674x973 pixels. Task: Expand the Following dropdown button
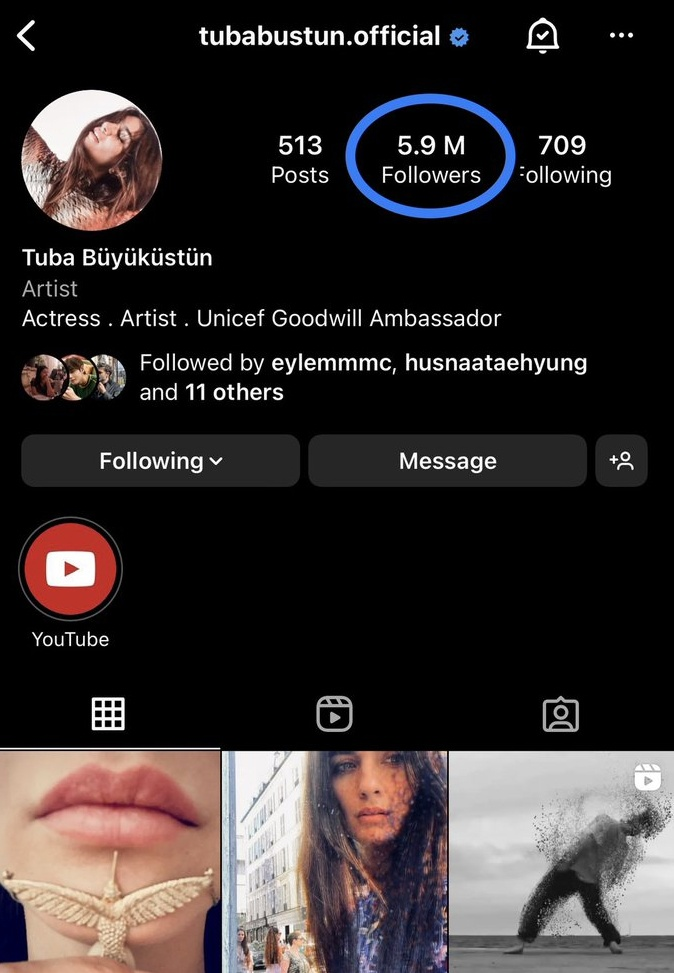(160, 461)
